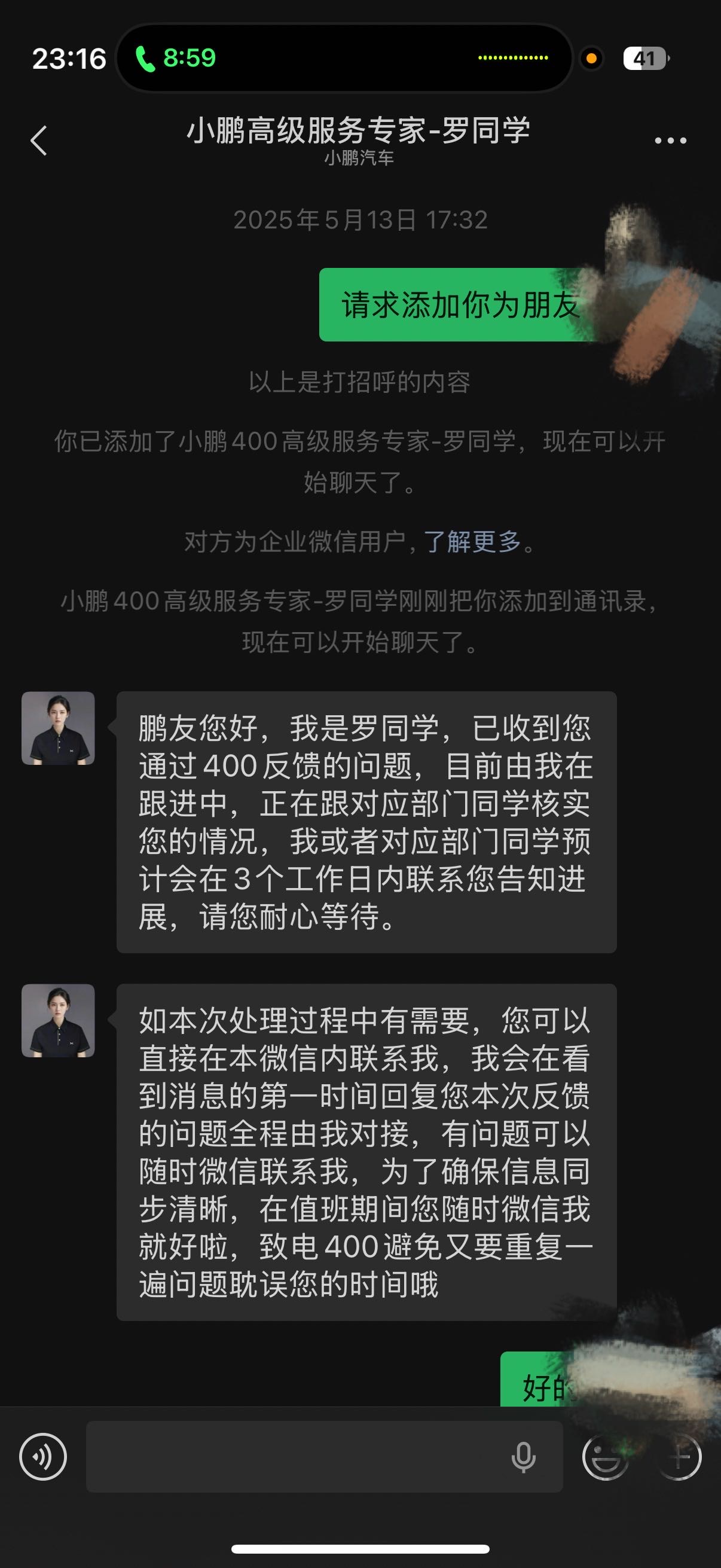The image size is (721, 1568).
Task: Open the emoji sticker panel
Action: tap(606, 1456)
